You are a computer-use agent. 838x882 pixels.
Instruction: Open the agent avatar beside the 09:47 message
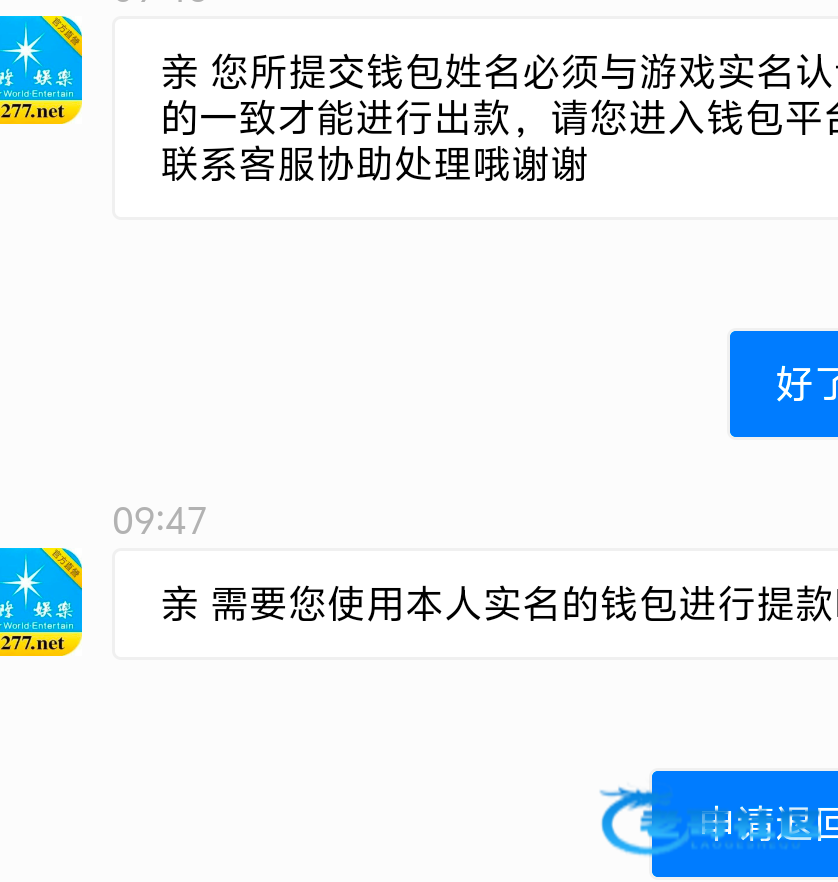(x=38, y=601)
